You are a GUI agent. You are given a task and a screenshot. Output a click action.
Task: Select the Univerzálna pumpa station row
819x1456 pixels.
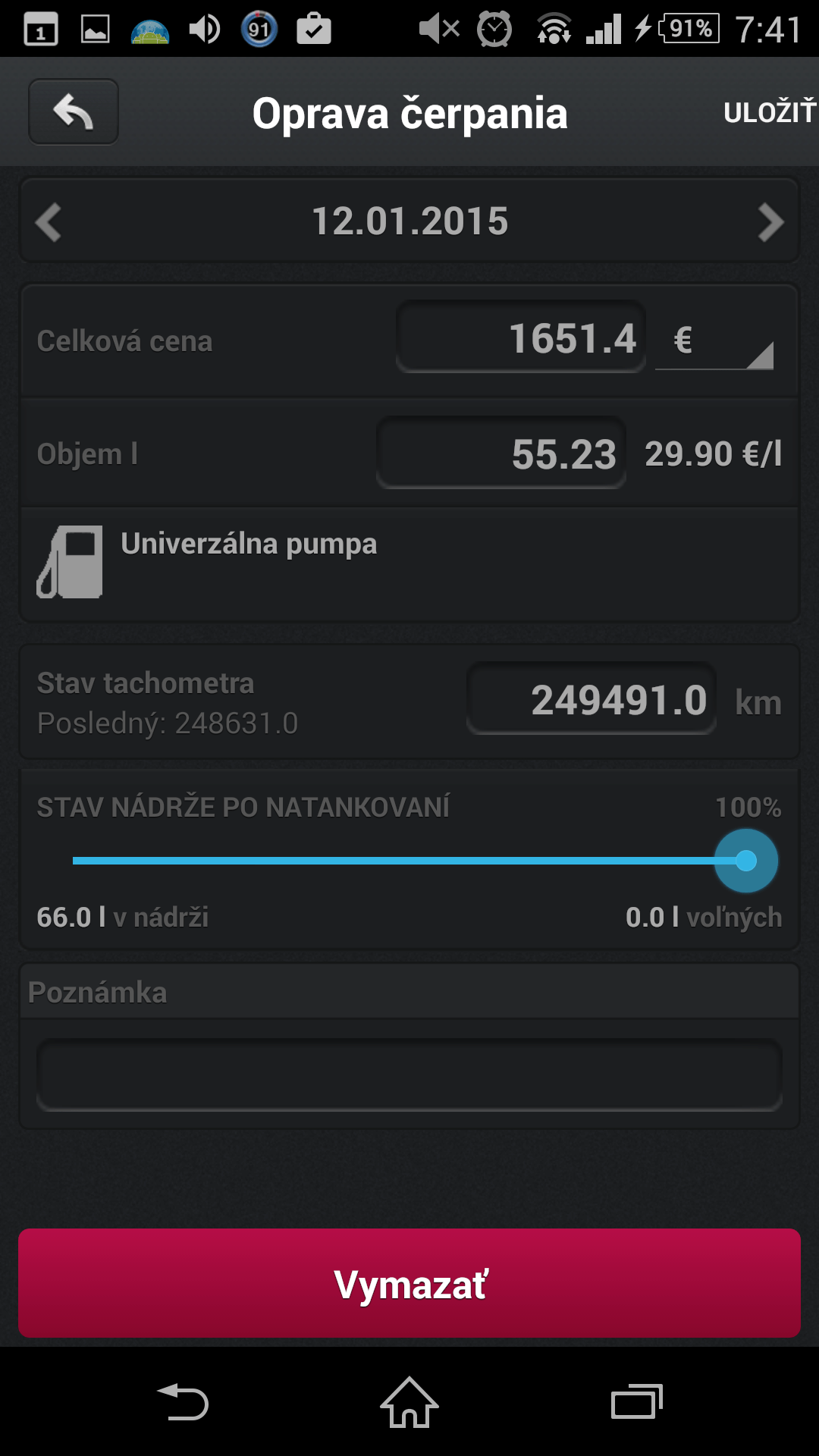point(409,564)
